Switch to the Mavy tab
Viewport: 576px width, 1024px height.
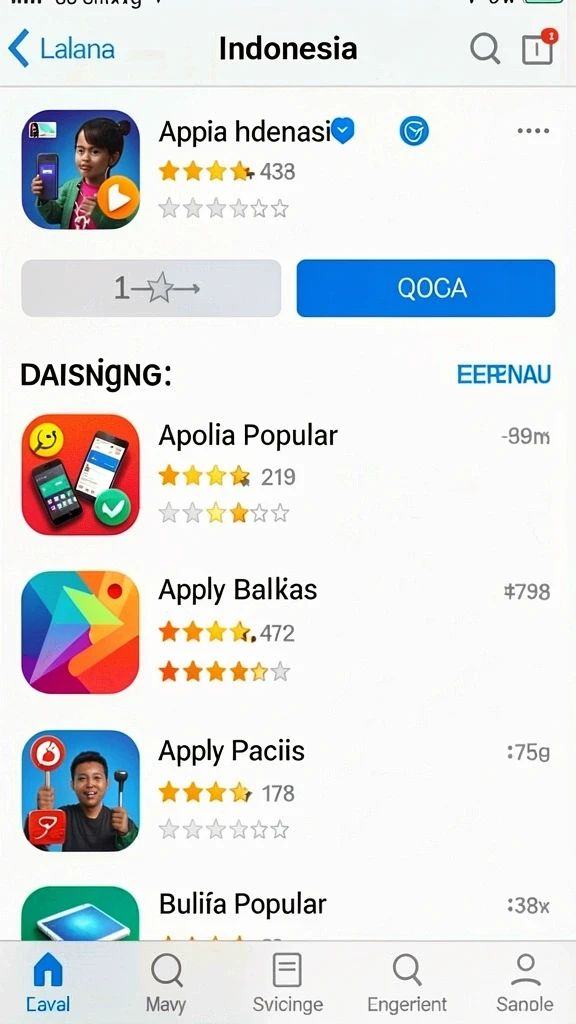[x=166, y=982]
